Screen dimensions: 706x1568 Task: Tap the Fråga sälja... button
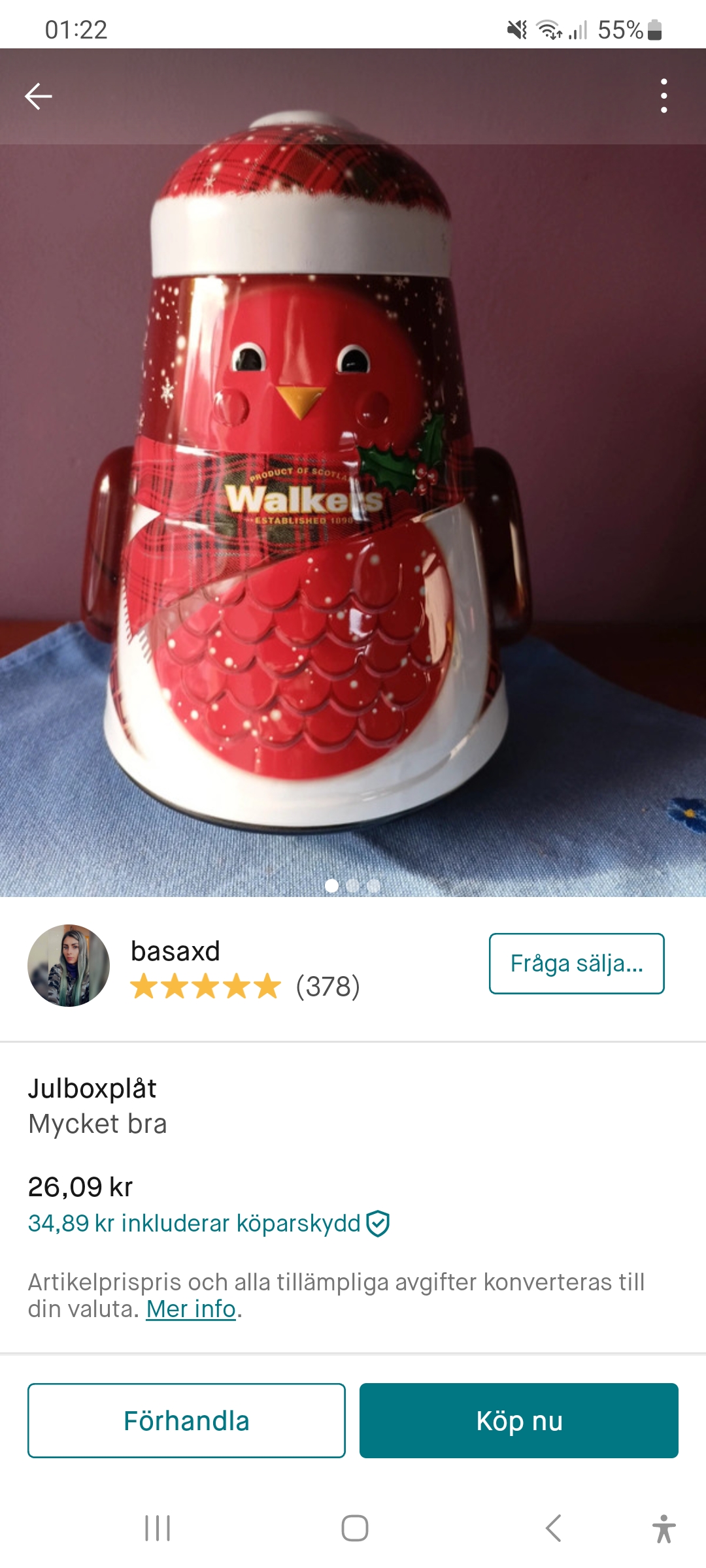click(x=577, y=964)
